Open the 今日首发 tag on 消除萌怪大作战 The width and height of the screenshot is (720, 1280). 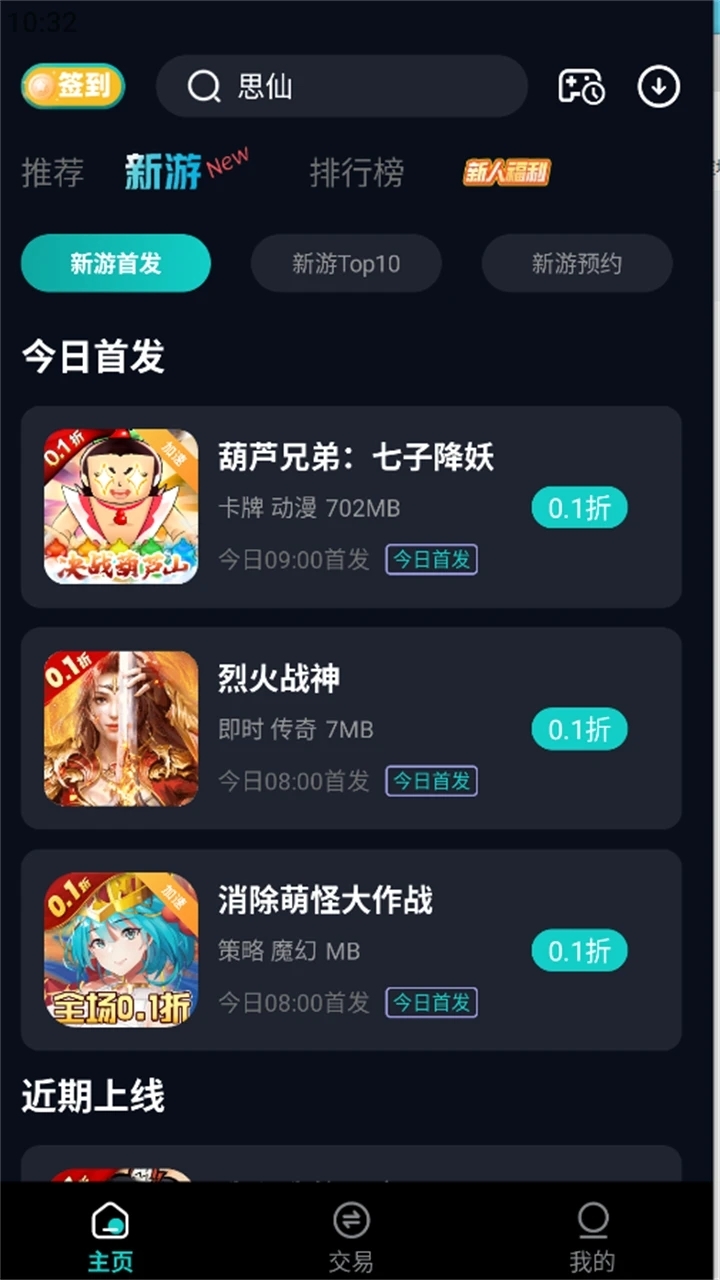(431, 1003)
